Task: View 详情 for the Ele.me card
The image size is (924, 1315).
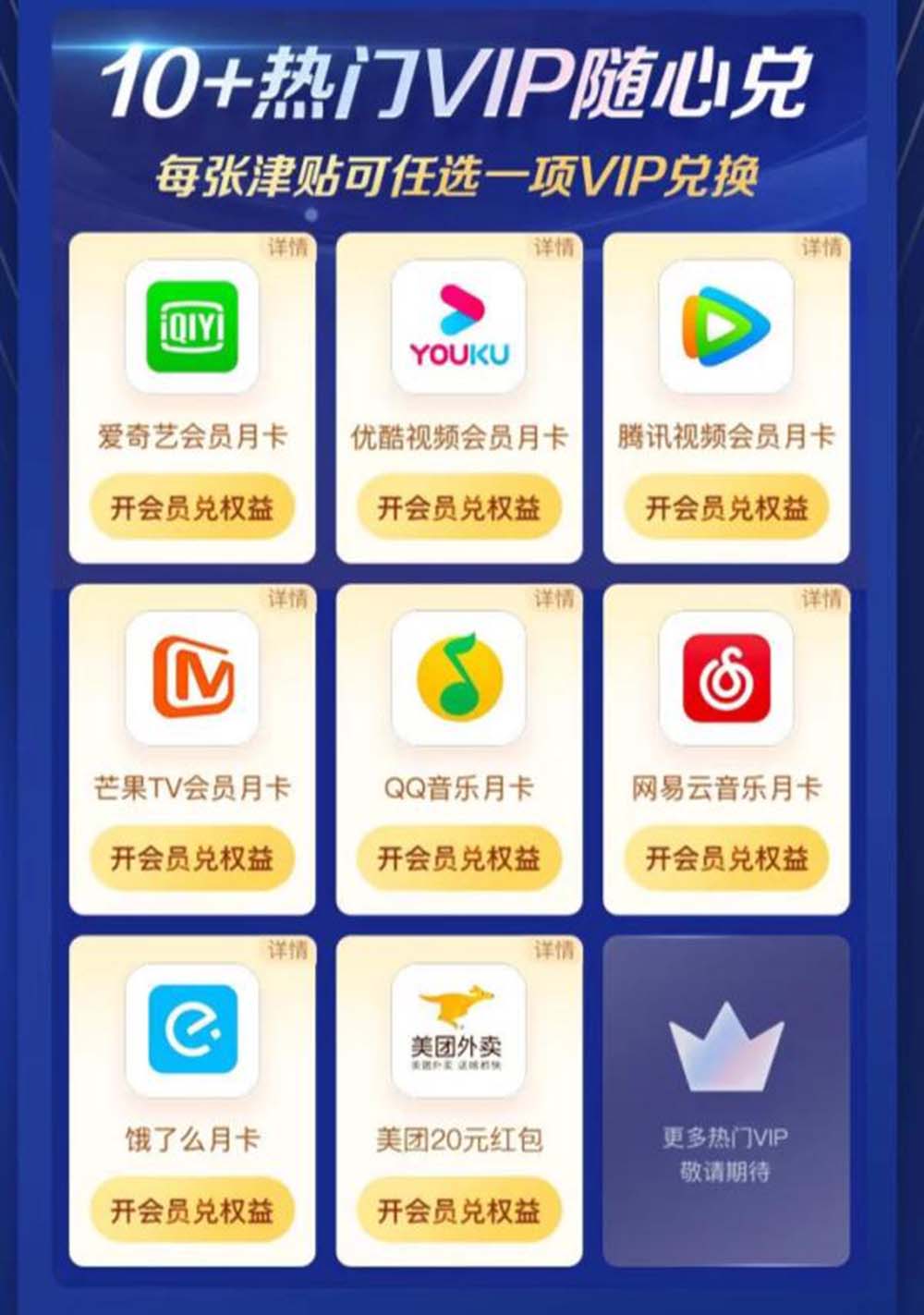Action: point(287,950)
